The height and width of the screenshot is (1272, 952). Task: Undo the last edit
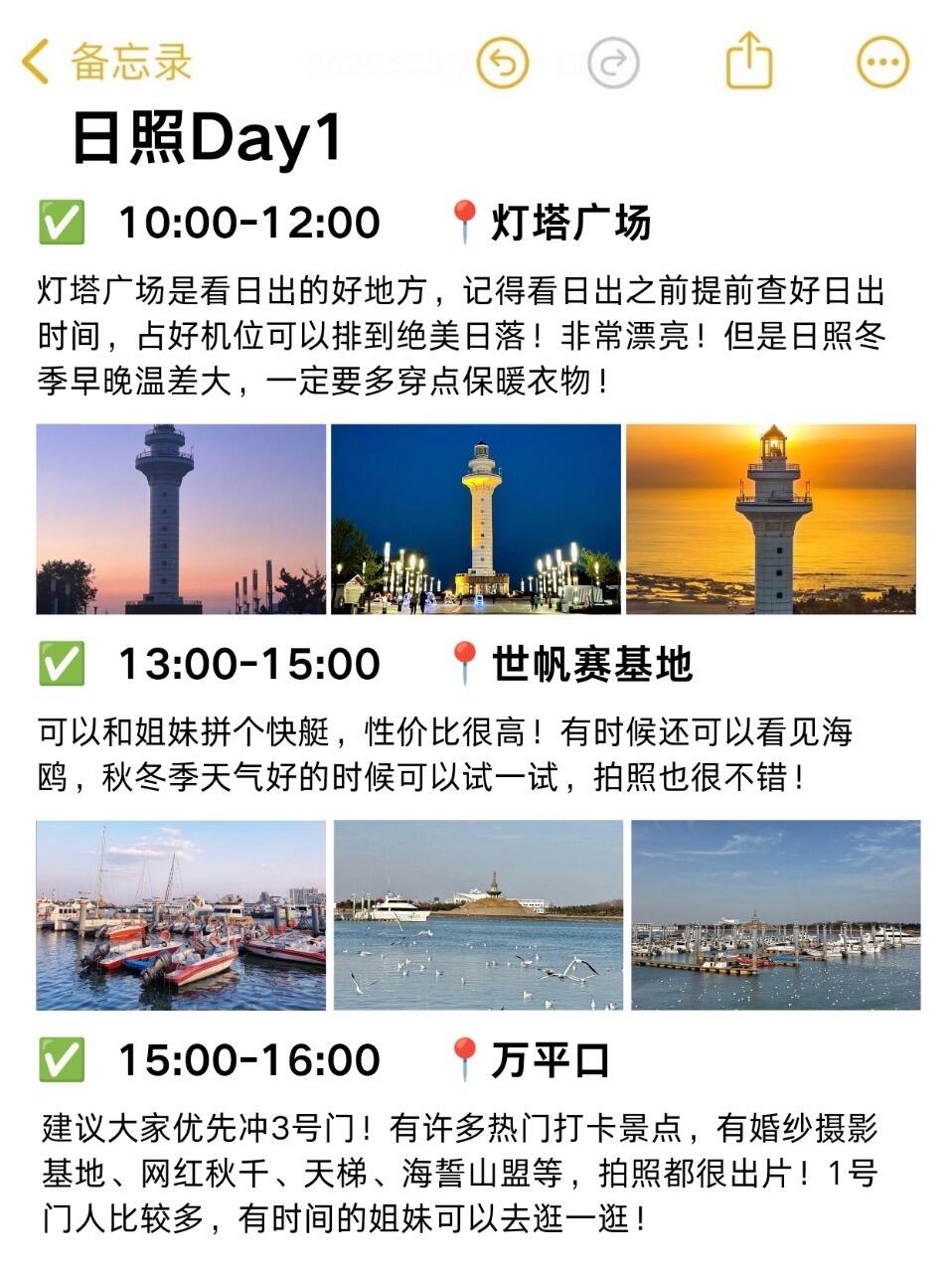point(503,63)
